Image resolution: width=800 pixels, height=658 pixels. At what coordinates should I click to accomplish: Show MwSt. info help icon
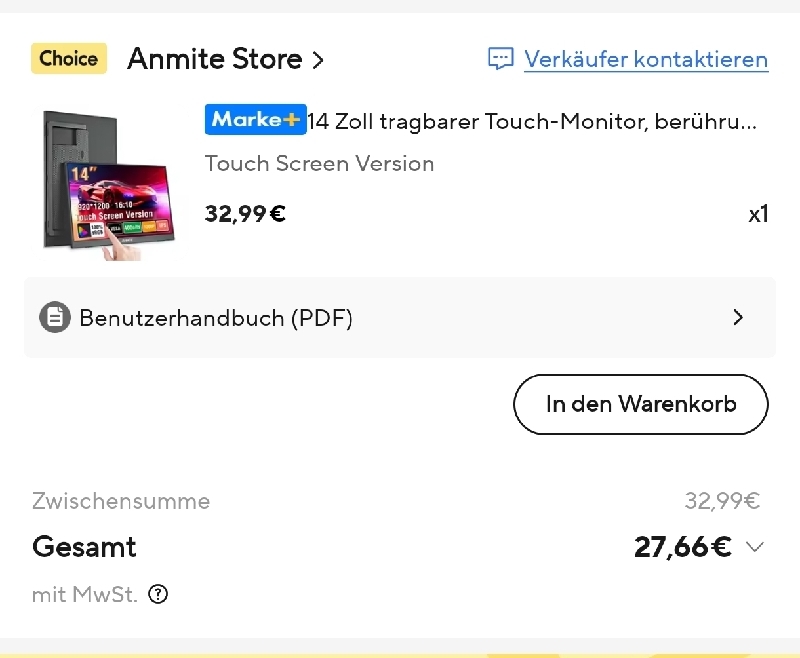158,594
